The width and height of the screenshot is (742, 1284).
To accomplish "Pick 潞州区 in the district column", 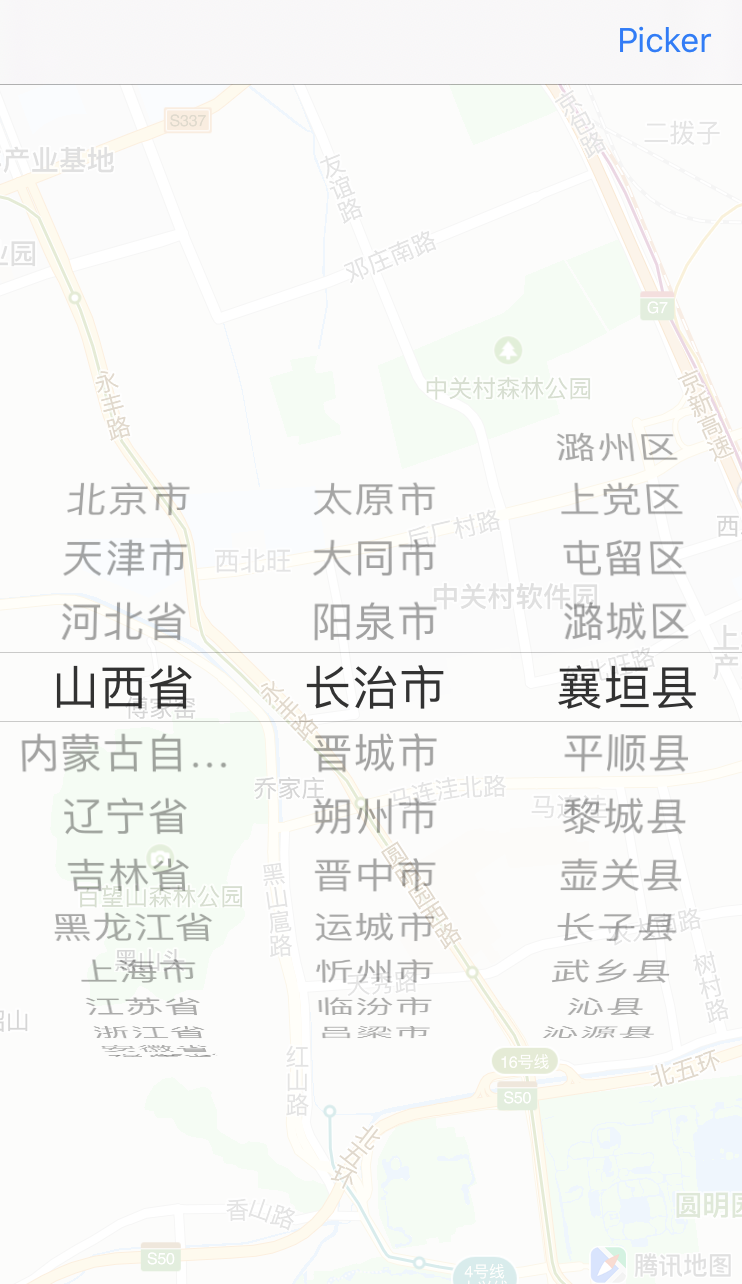I will 617,447.
